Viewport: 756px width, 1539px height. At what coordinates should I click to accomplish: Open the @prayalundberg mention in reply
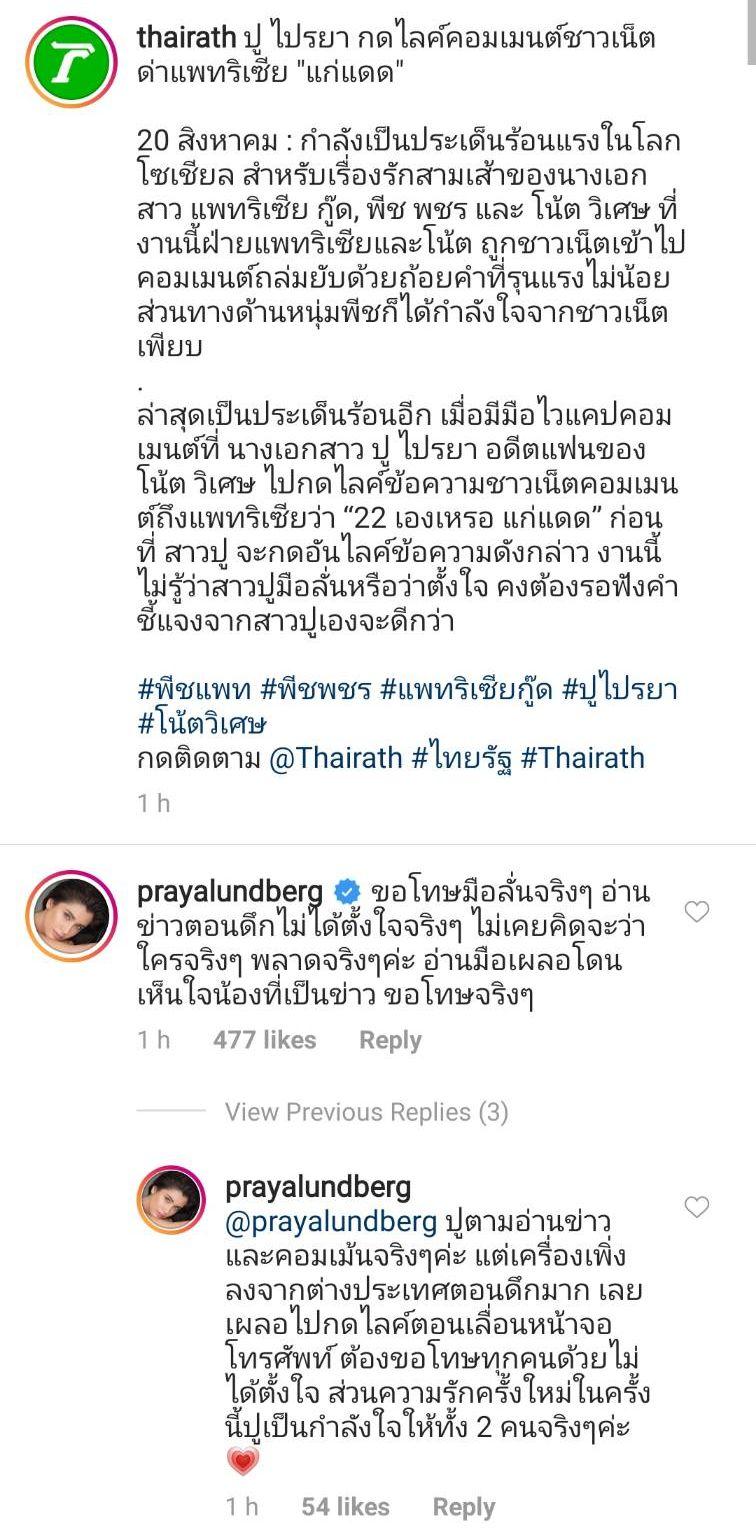(330, 1221)
